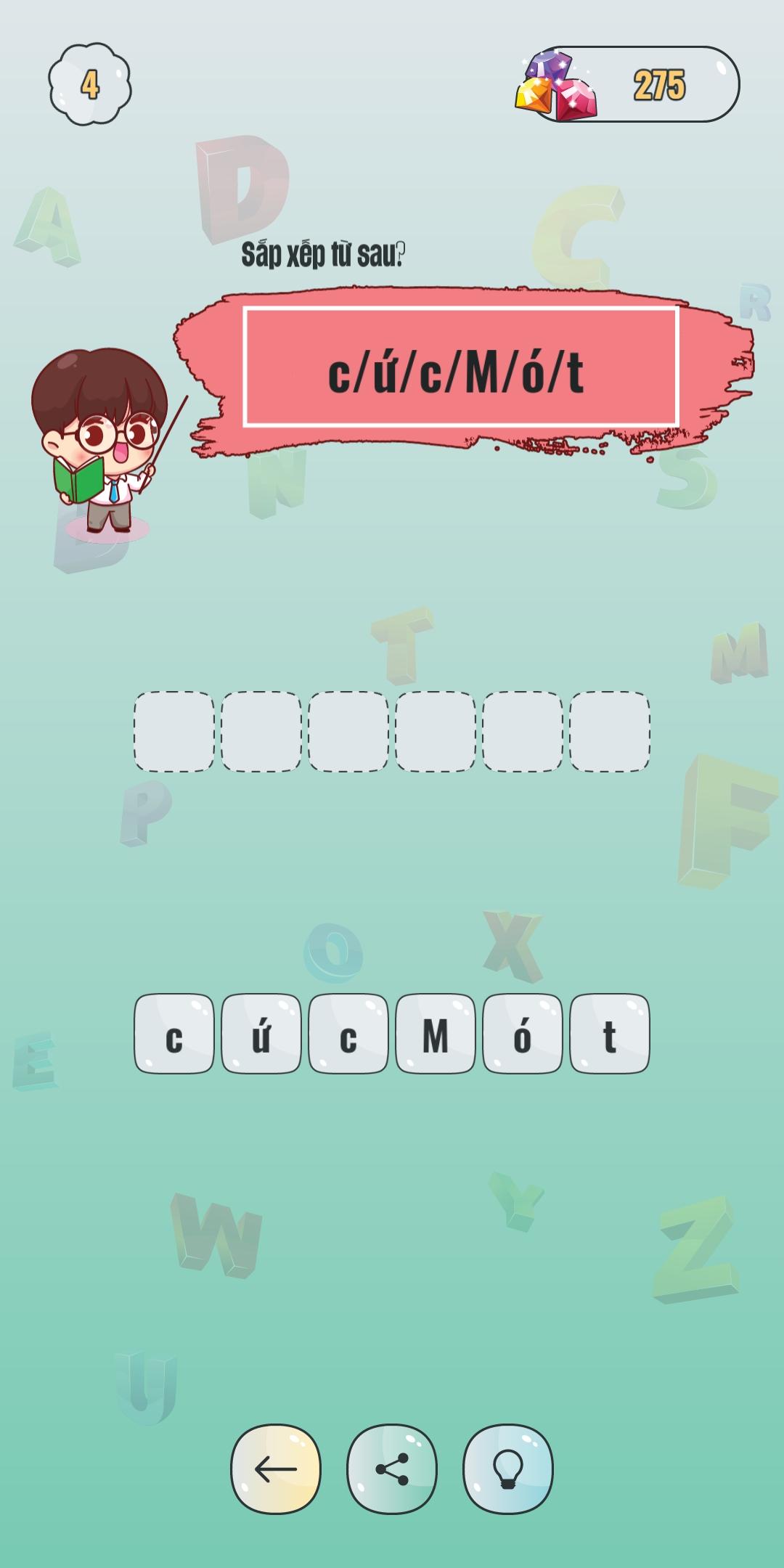Screen dimensions: 784x1568
Task: Tap the t letter tile
Action: 610,1034
